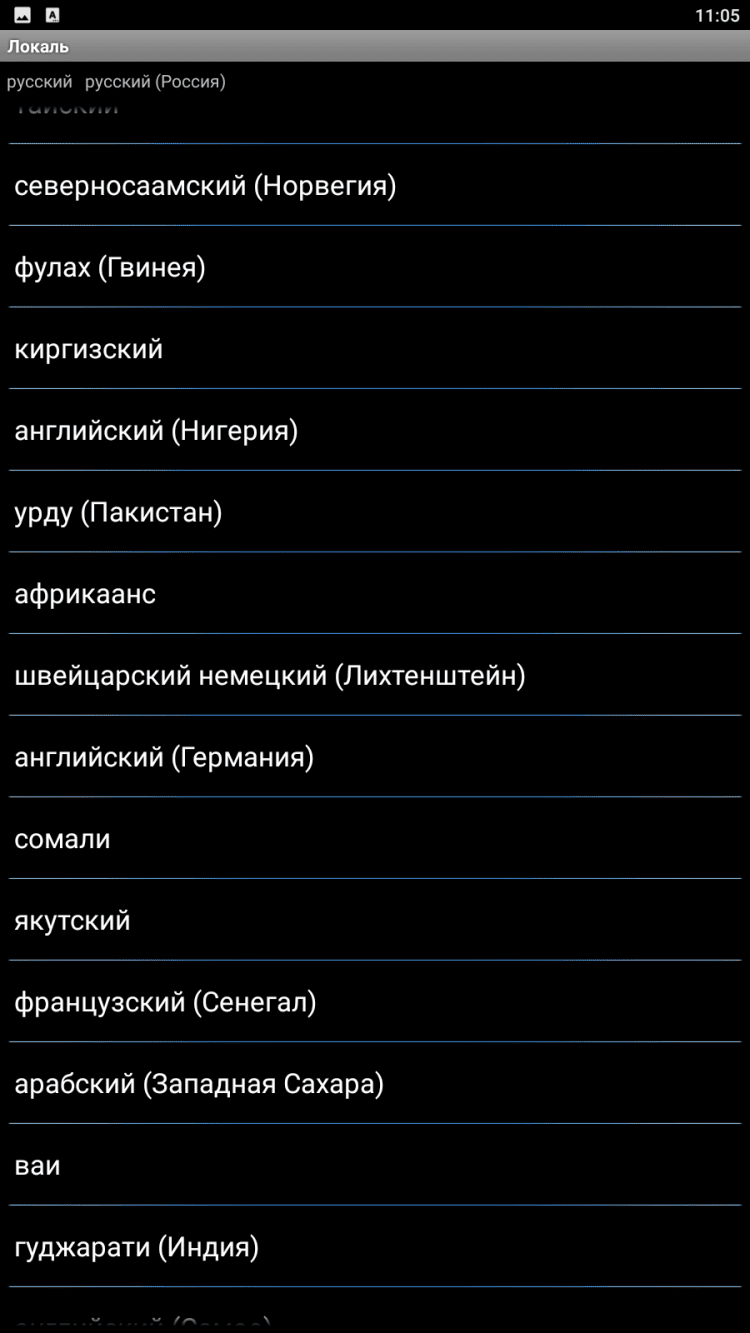750x1333 pixels.
Task: Choose арабский (Западная Сахара)
Action: point(199,1084)
